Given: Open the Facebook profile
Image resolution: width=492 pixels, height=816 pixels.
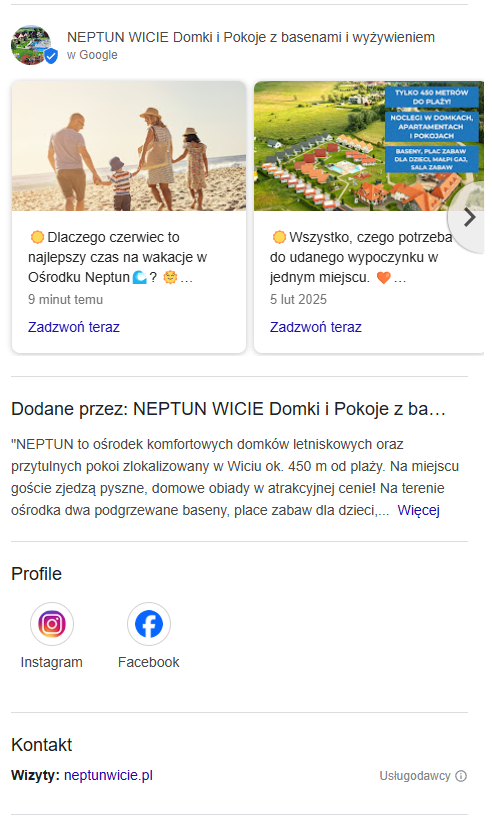Looking at the screenshot, I should (148, 635).
